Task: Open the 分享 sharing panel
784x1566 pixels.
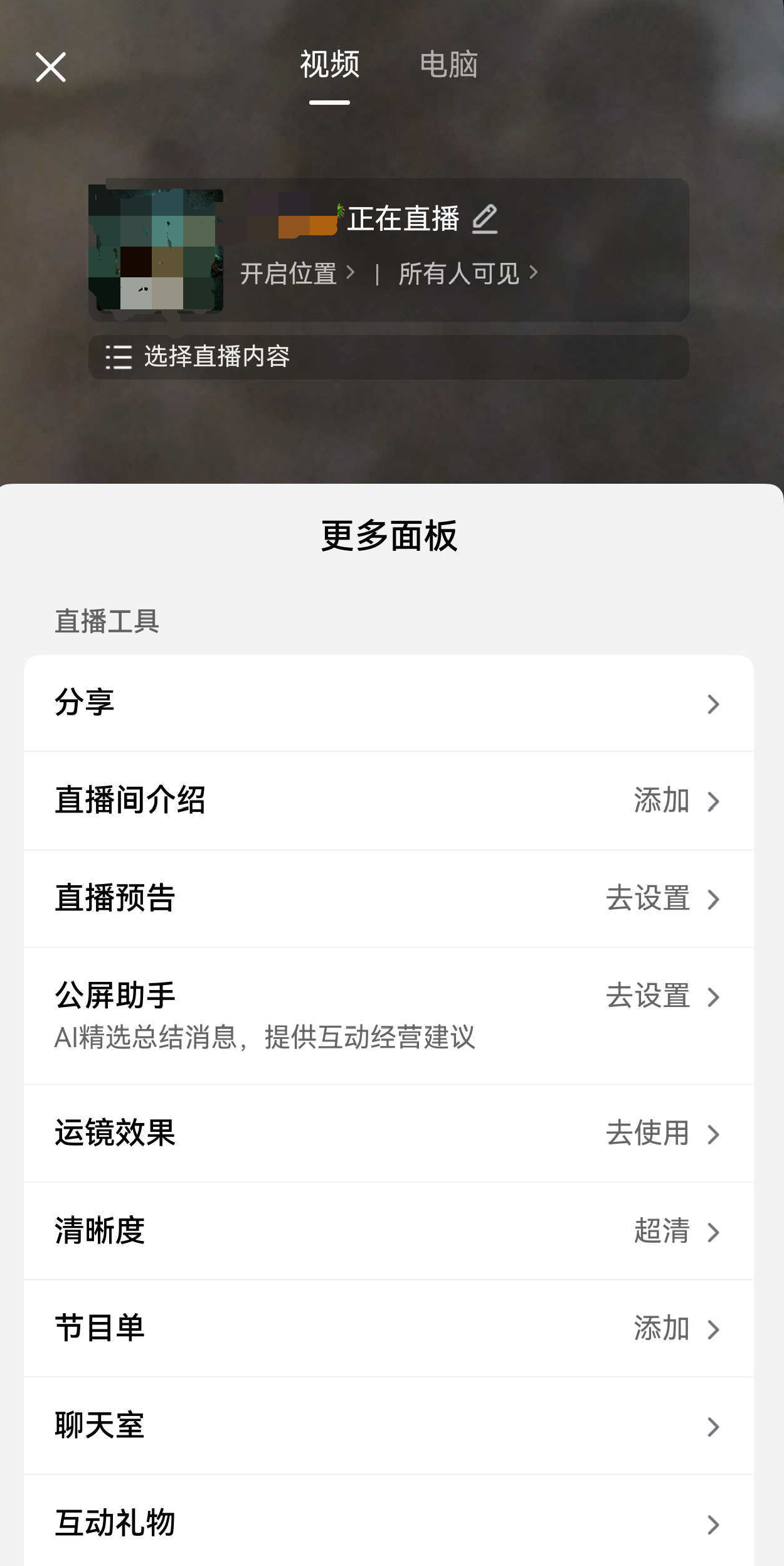Action: coord(389,703)
